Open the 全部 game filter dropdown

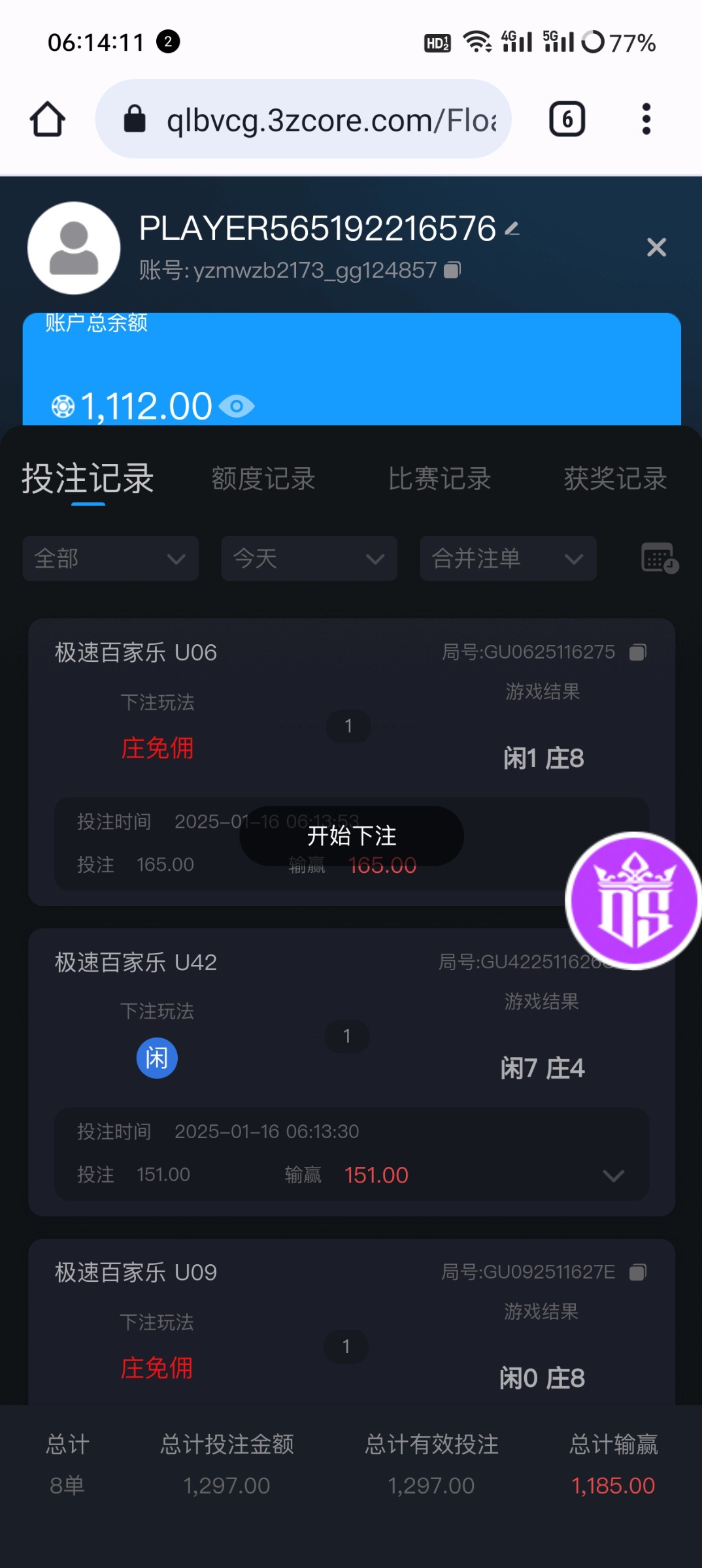click(110, 559)
